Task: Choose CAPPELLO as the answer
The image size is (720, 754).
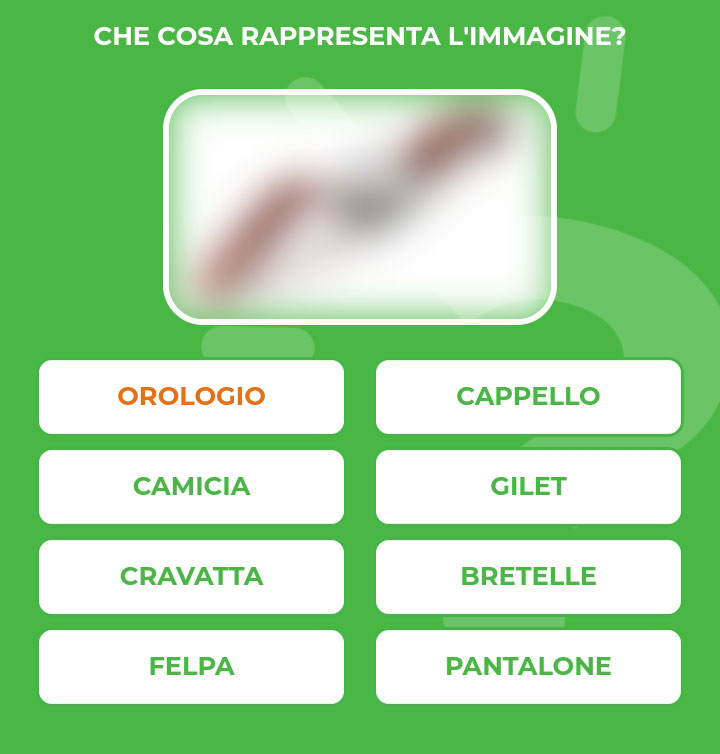Action: point(528,397)
